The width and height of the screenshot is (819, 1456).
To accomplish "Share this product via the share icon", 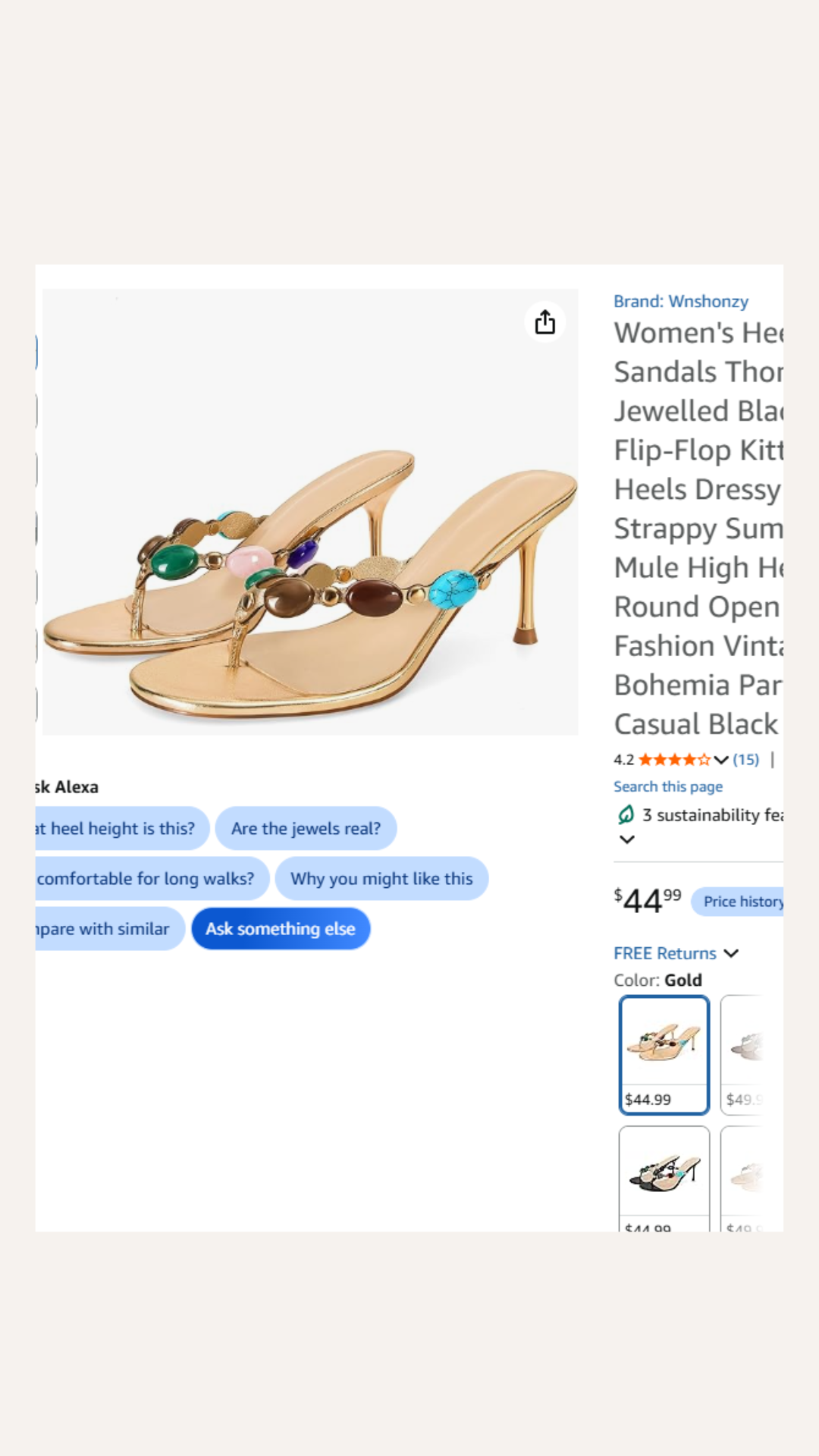I will (x=544, y=322).
